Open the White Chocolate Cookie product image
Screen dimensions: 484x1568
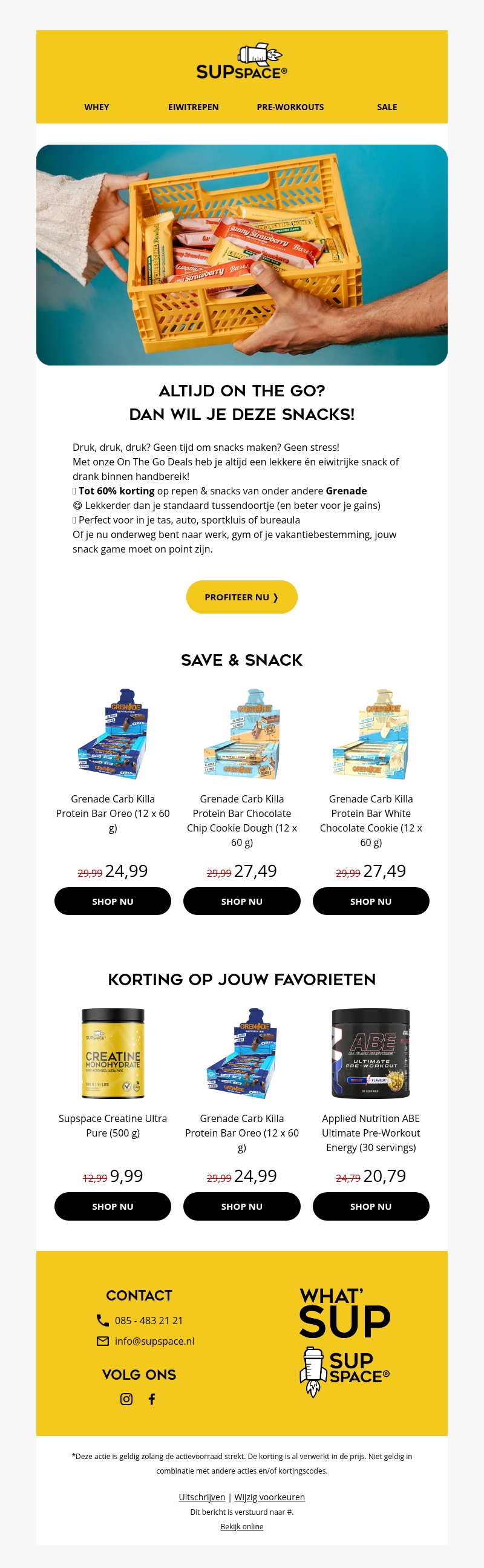point(371,734)
